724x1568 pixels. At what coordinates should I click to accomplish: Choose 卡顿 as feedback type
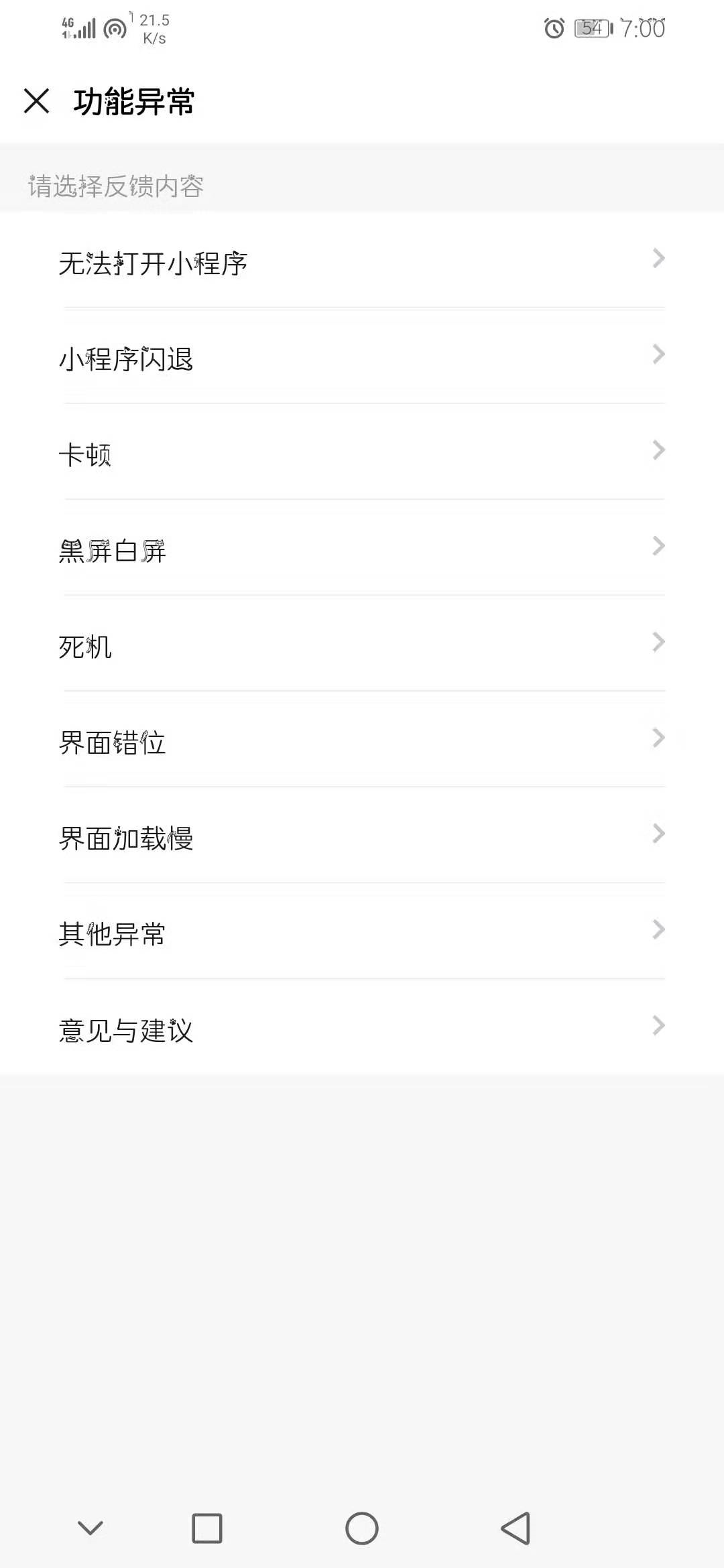click(x=362, y=454)
